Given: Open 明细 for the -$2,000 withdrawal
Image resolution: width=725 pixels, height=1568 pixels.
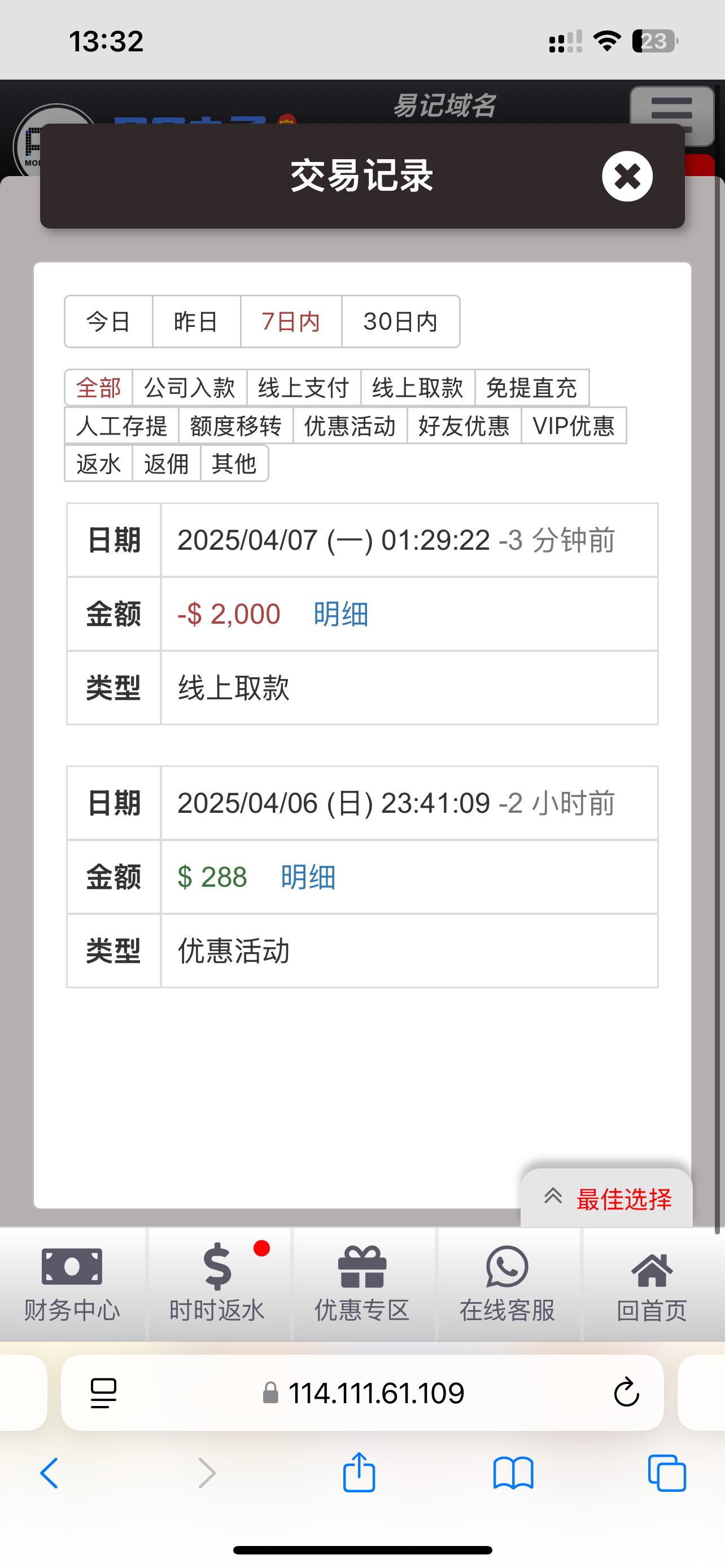Looking at the screenshot, I should click(341, 614).
